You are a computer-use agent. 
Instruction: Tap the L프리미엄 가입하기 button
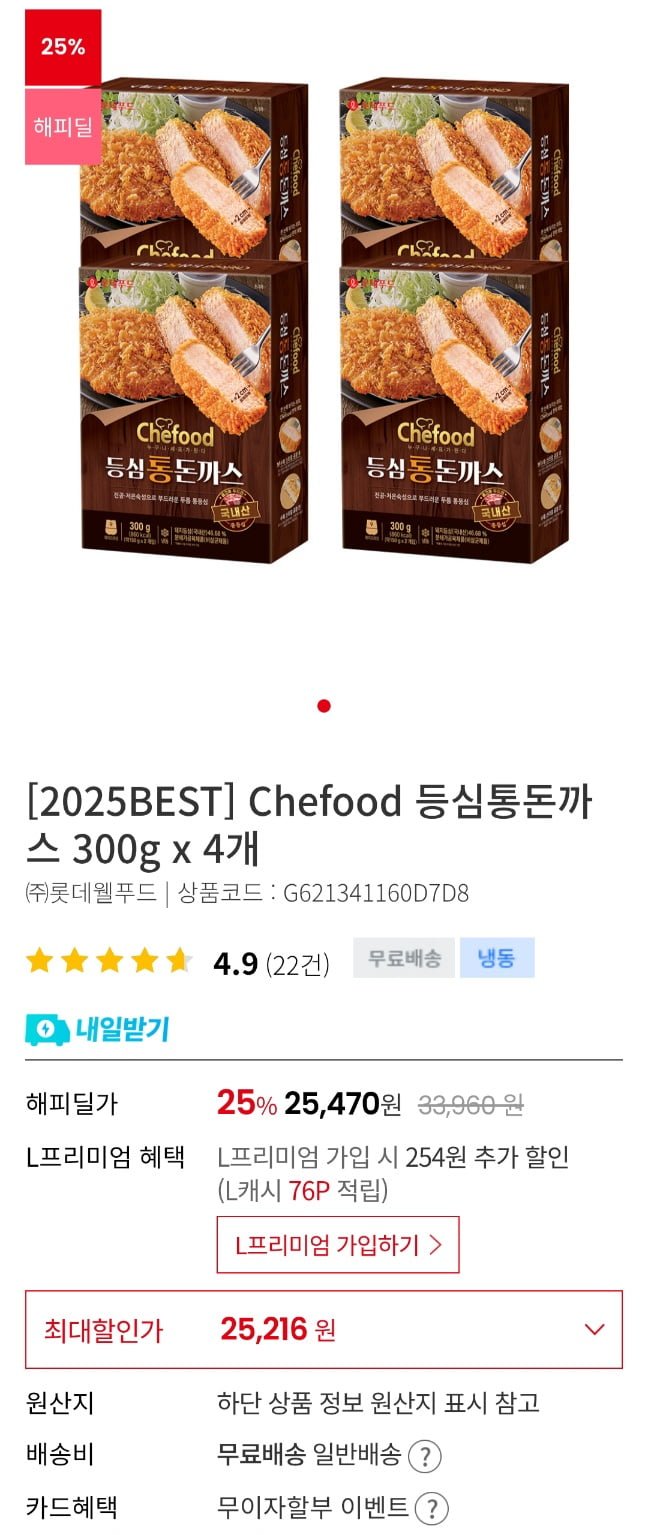click(338, 1245)
